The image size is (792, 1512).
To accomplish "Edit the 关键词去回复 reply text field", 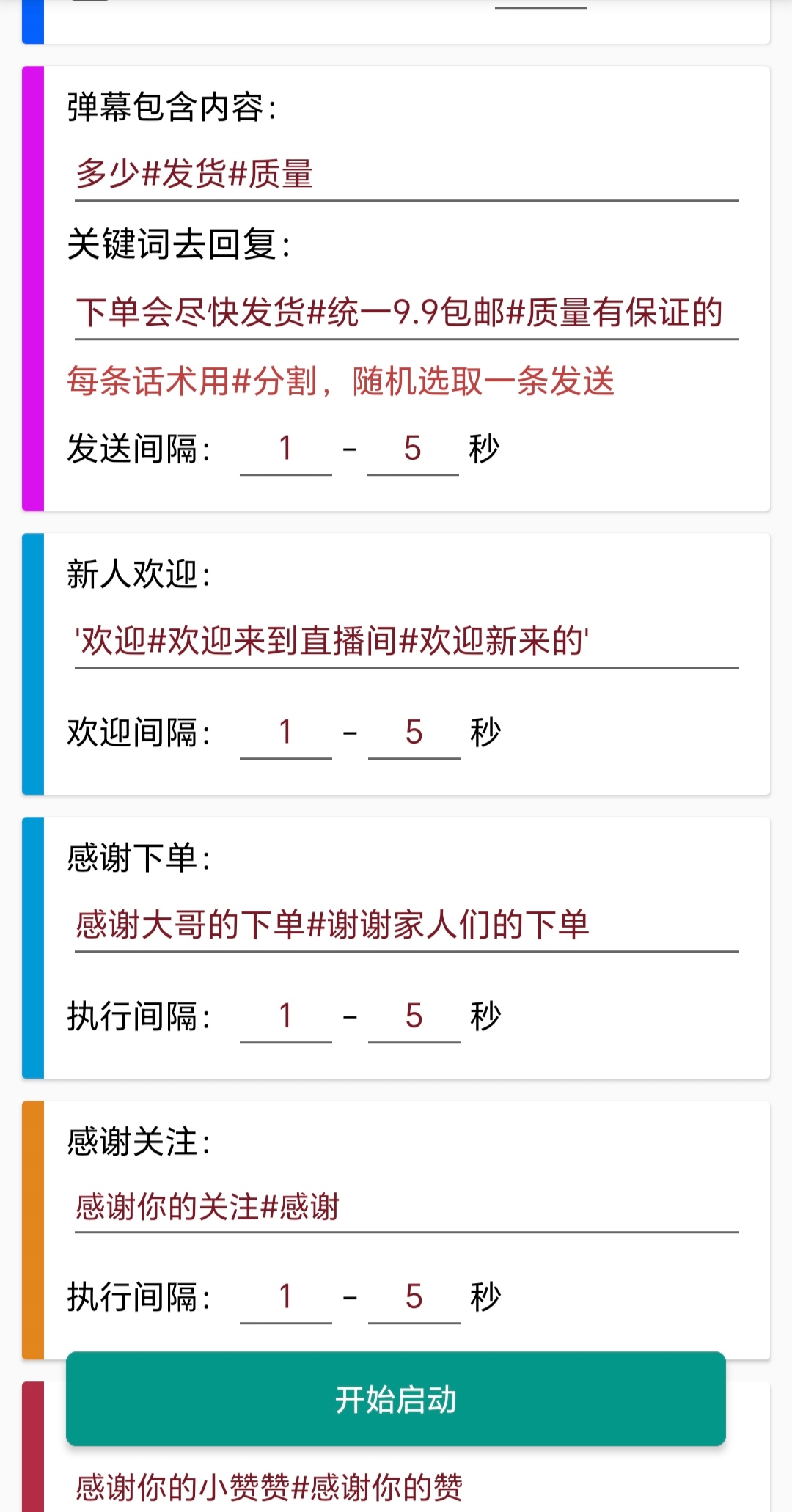I will [406, 313].
